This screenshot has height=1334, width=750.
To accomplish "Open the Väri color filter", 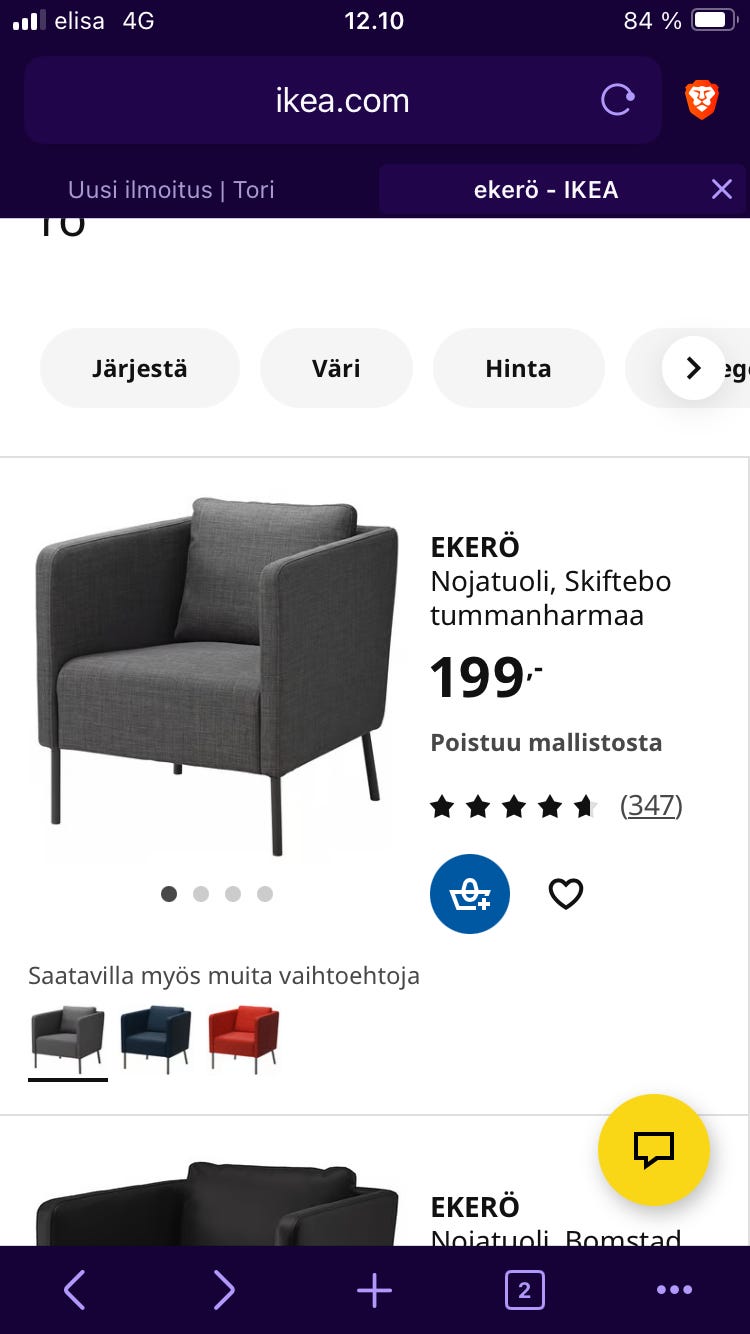I will 336,368.
